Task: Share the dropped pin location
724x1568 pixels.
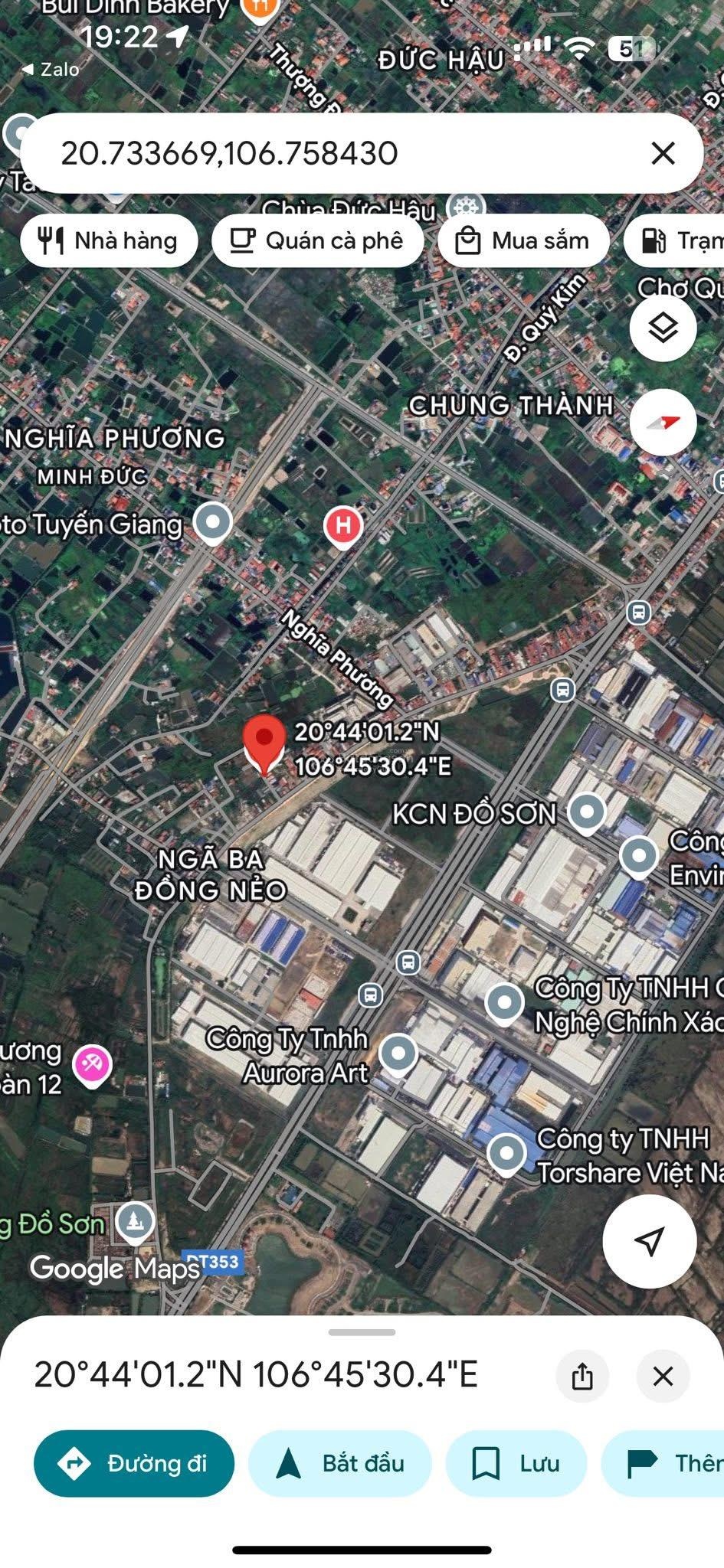Action: click(582, 1376)
